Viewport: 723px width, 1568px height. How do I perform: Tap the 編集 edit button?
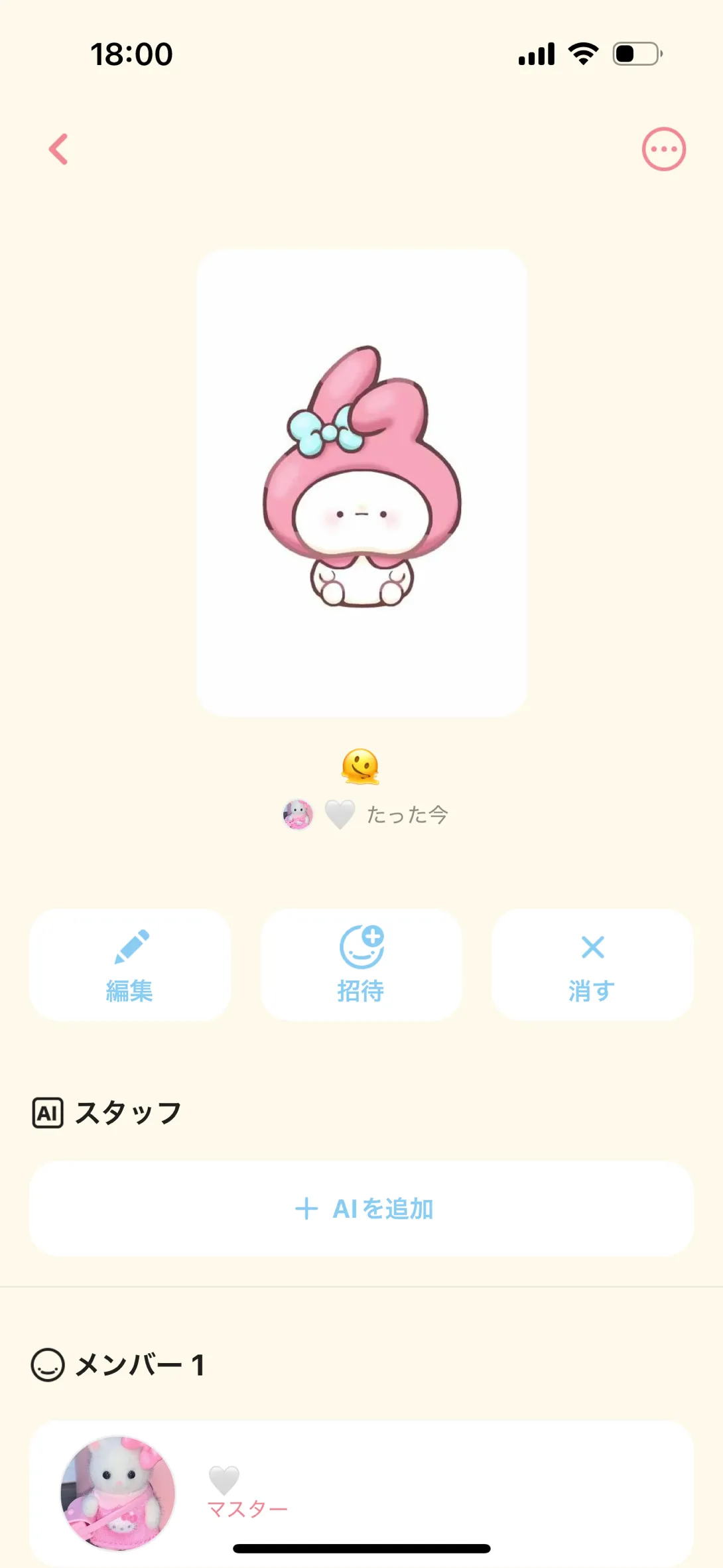[x=130, y=965]
